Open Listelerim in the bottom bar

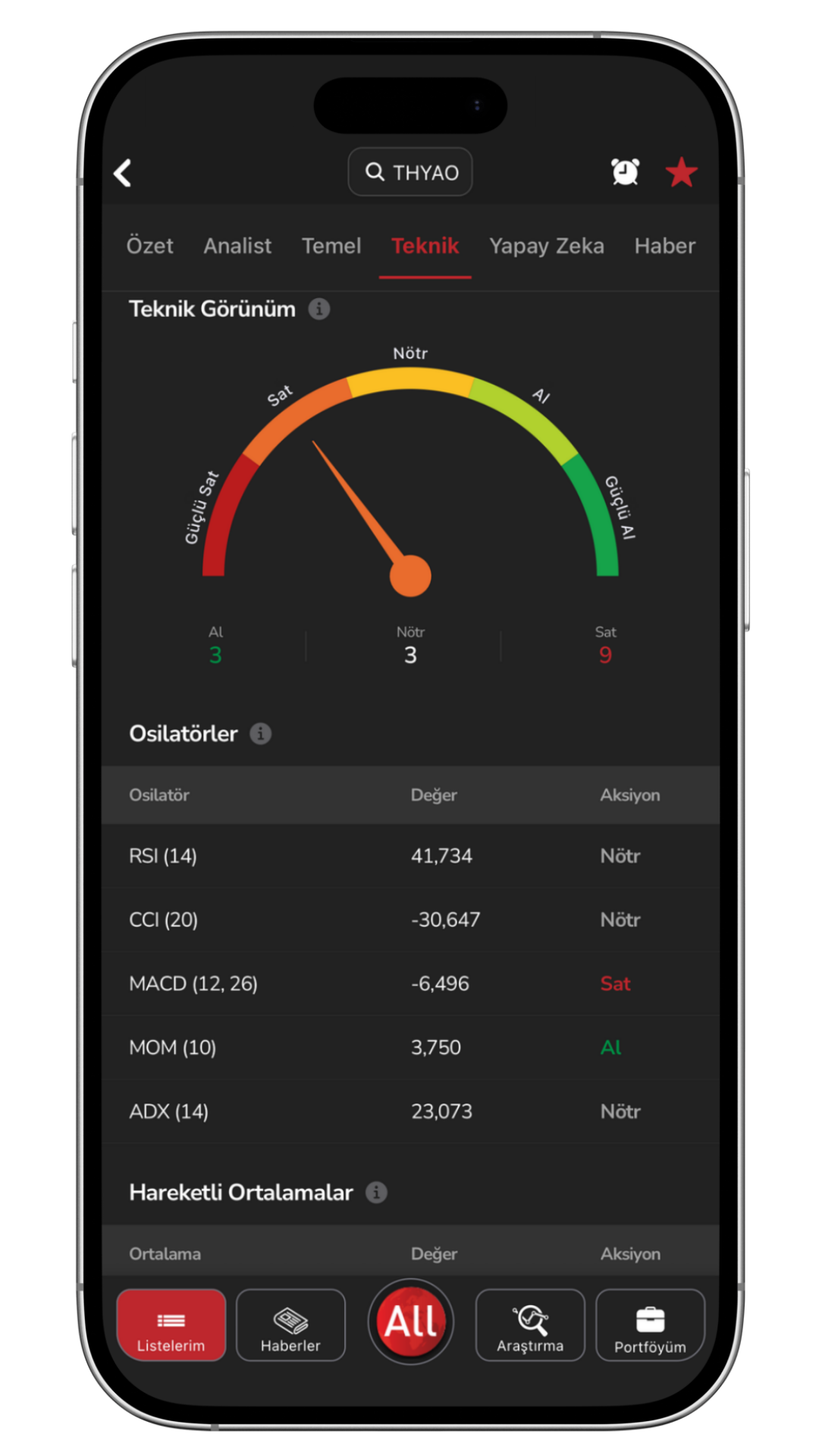coord(171,1325)
